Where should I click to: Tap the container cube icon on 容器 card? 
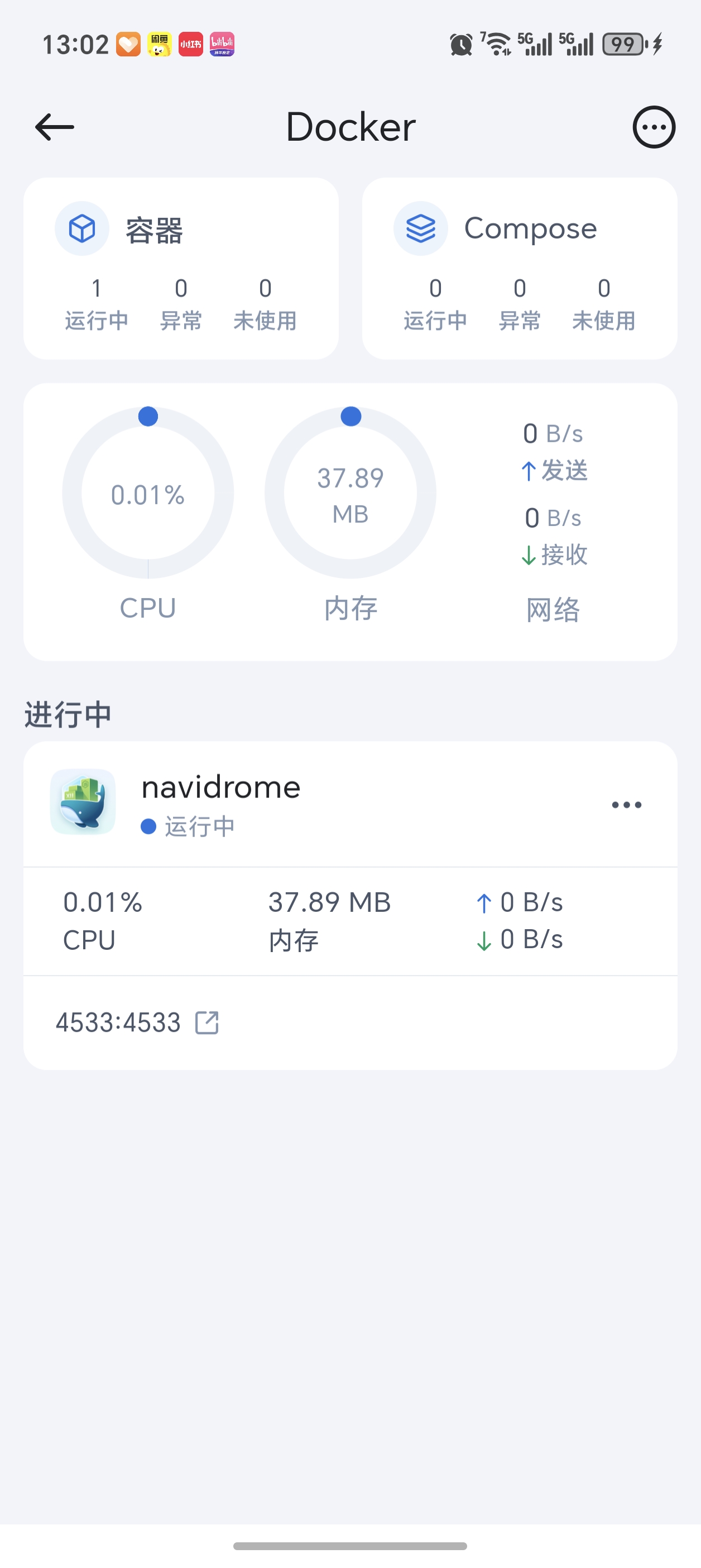tap(82, 228)
